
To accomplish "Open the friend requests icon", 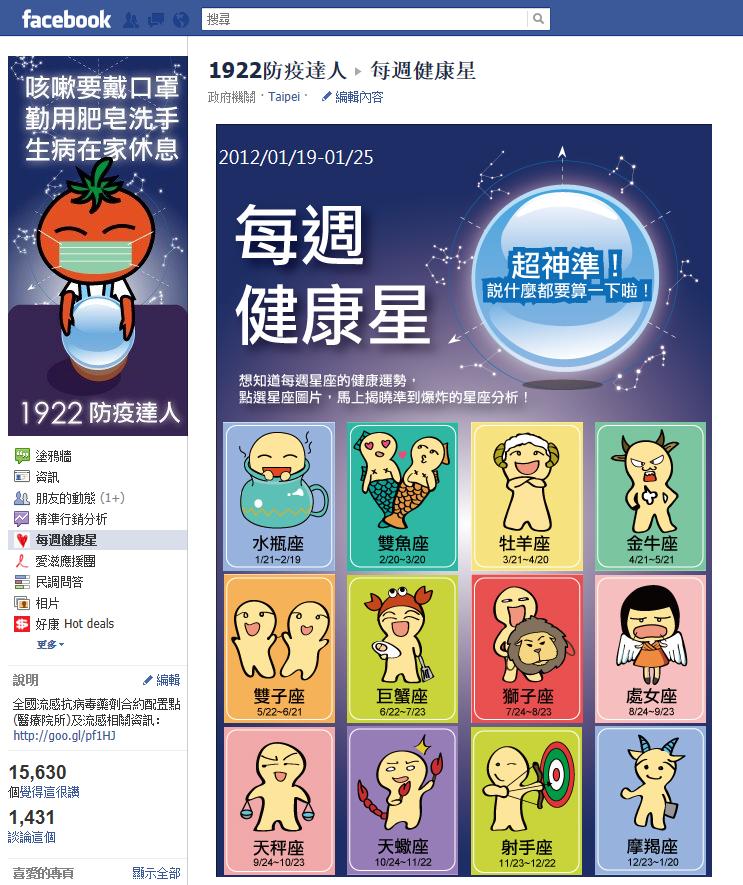I will coord(131,20).
